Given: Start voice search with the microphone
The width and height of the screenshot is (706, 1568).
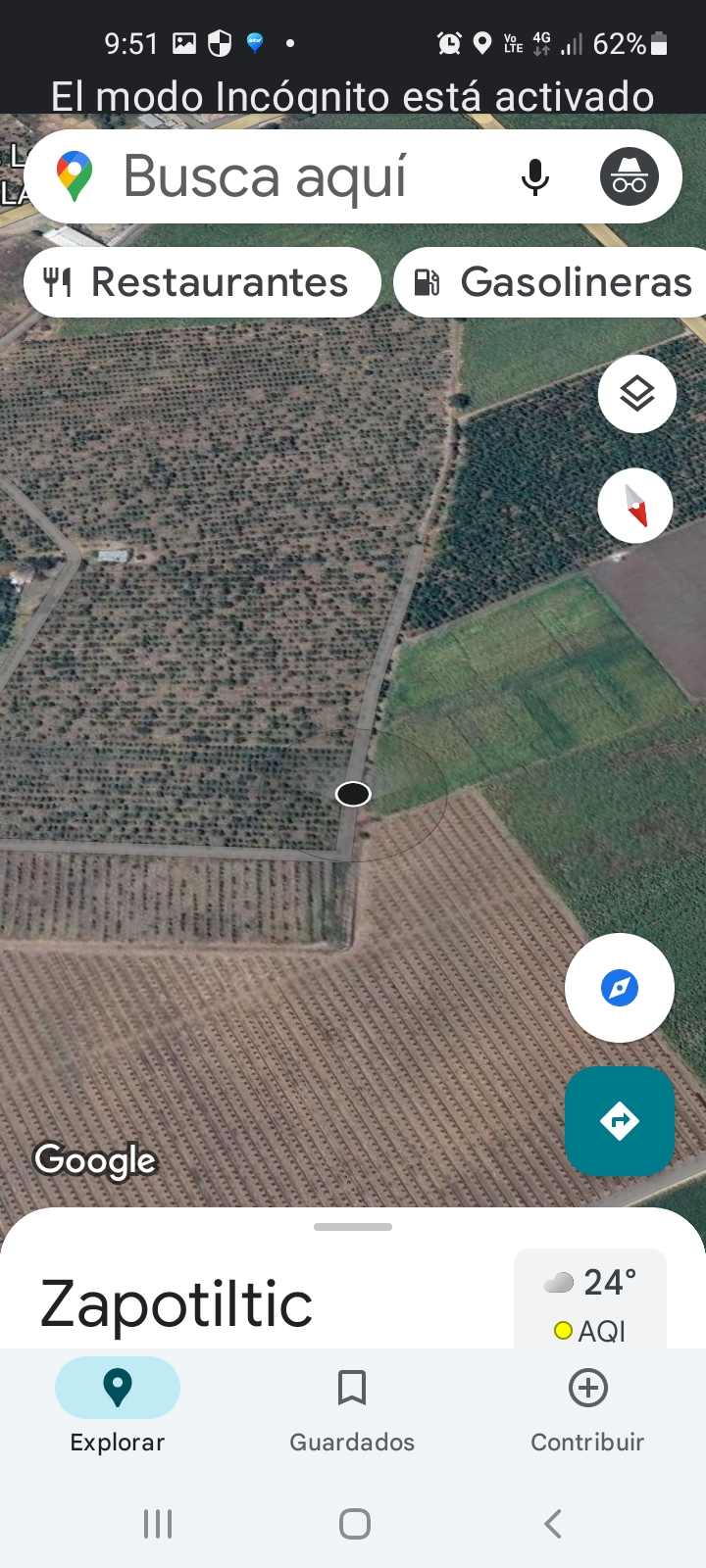Looking at the screenshot, I should click(535, 177).
